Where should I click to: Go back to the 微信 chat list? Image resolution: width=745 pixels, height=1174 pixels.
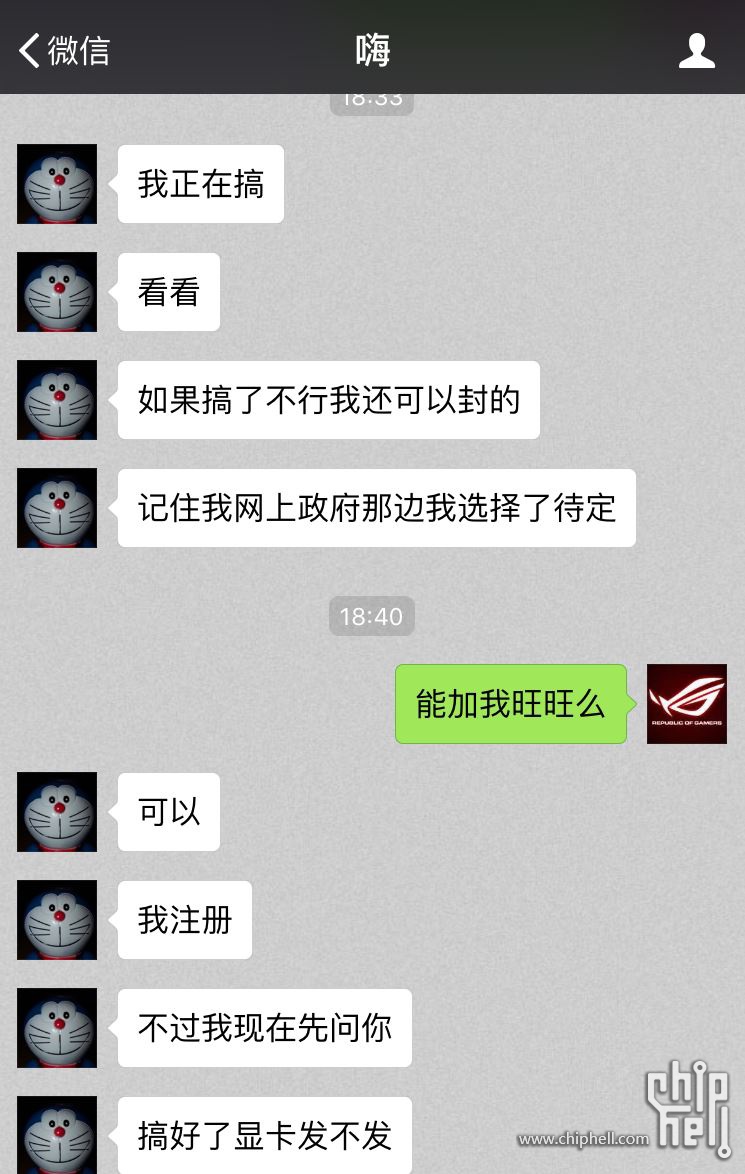click(x=63, y=50)
